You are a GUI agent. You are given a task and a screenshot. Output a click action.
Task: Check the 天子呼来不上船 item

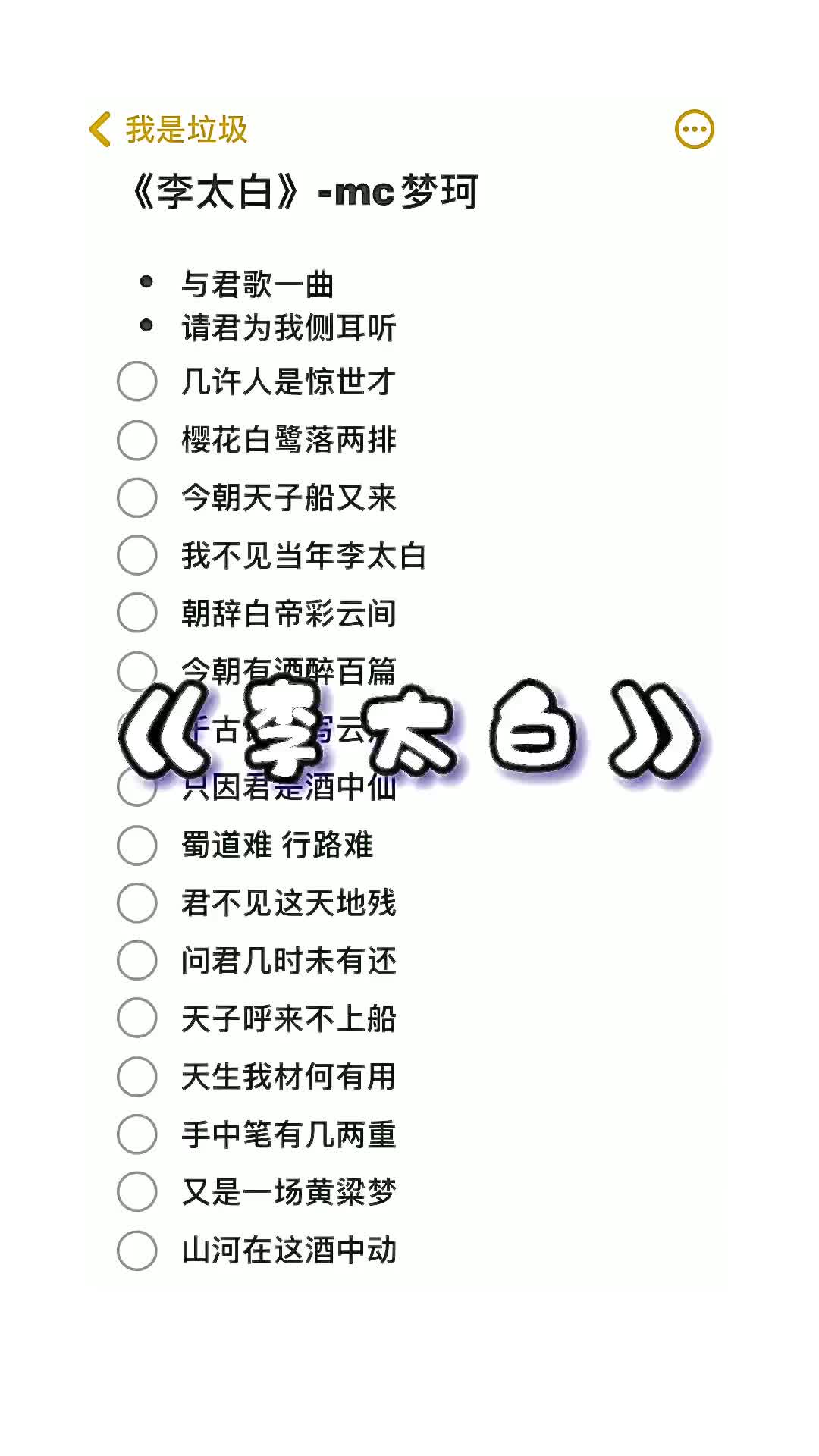[x=137, y=1018]
